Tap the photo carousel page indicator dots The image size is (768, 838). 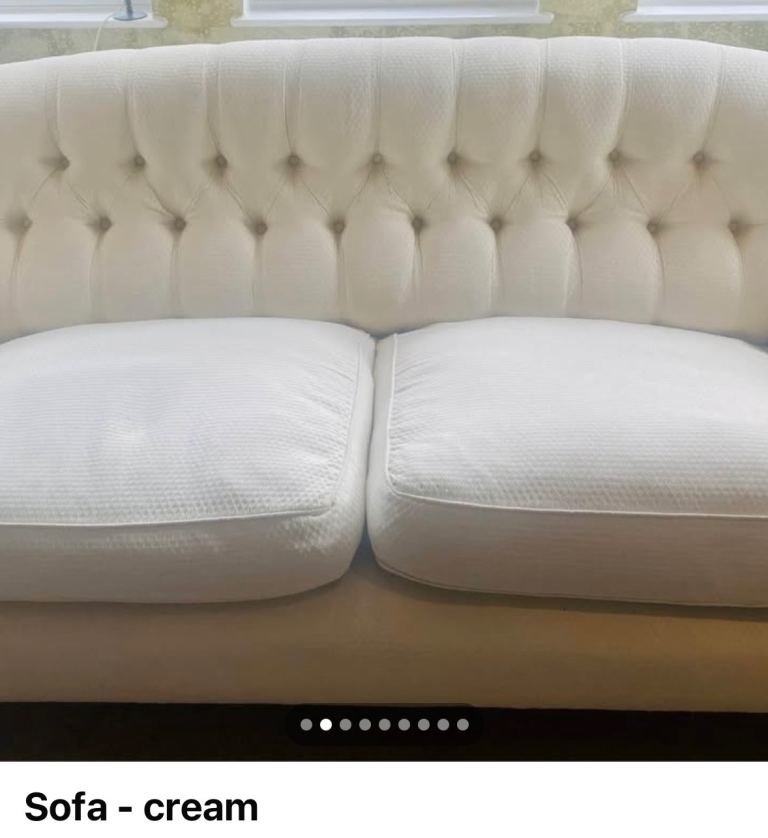click(x=384, y=724)
